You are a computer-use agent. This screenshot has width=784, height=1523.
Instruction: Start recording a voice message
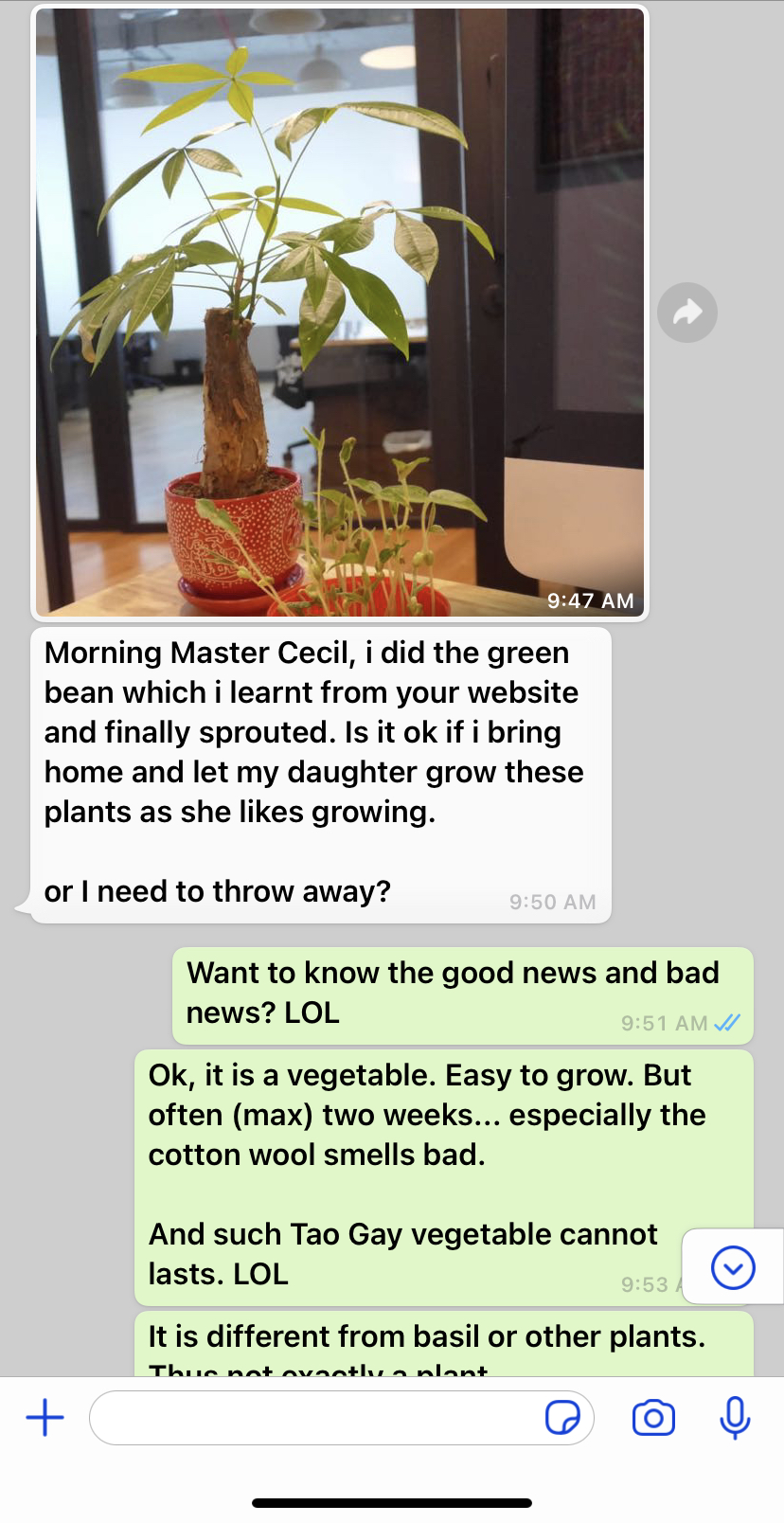(x=735, y=1418)
